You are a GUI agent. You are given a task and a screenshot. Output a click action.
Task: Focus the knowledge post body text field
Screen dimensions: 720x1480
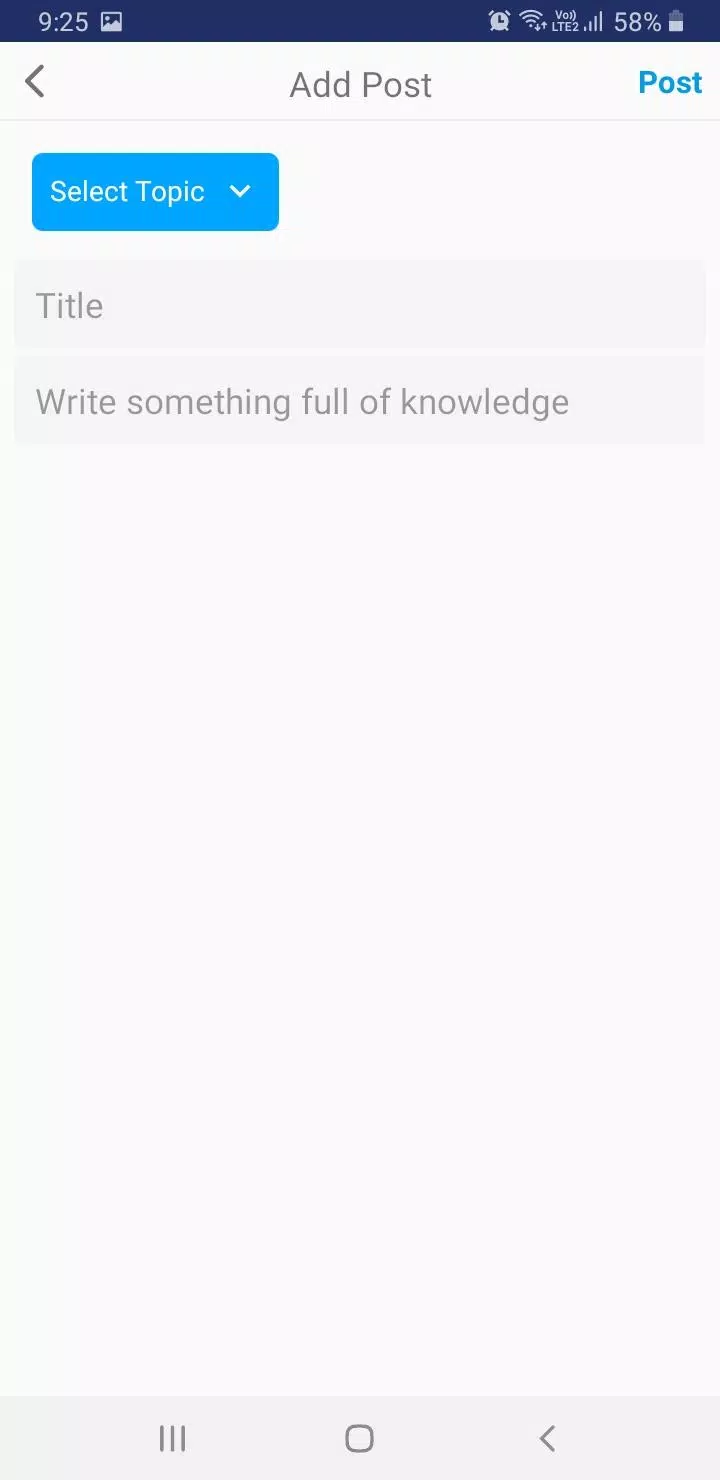[x=360, y=401]
